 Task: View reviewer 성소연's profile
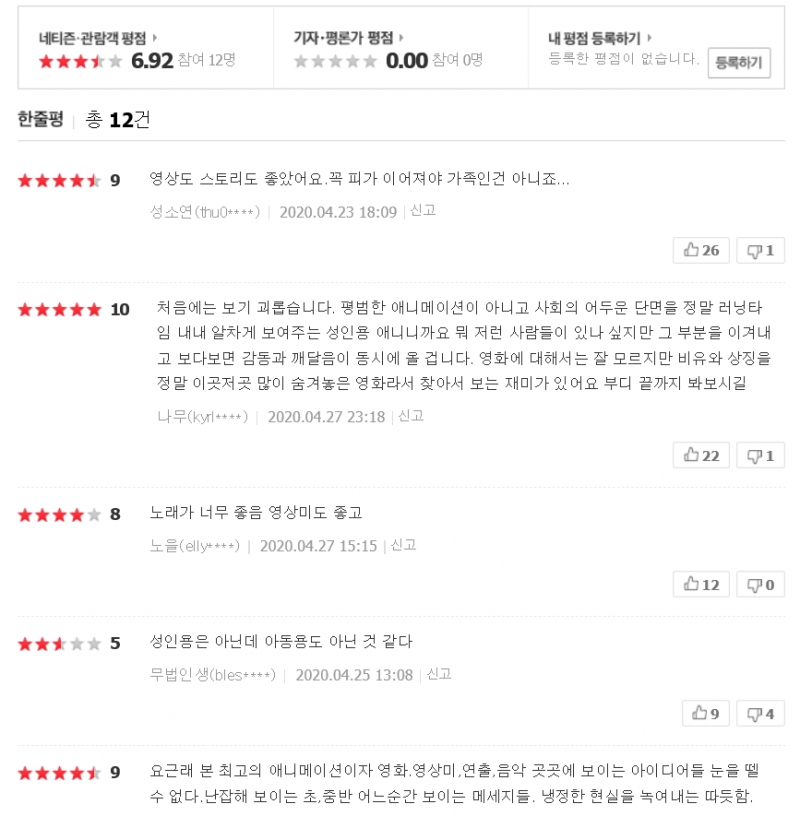click(x=204, y=212)
